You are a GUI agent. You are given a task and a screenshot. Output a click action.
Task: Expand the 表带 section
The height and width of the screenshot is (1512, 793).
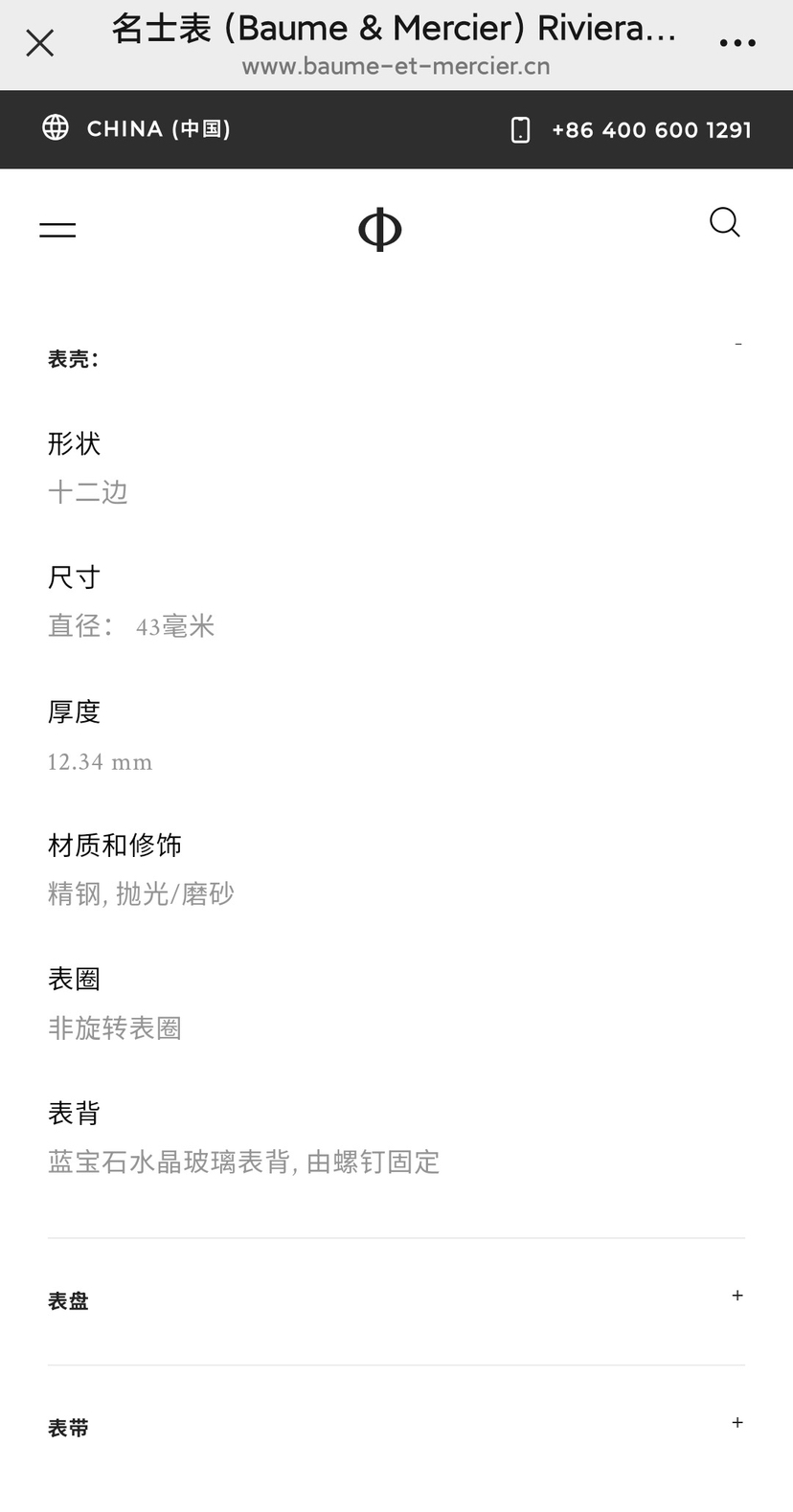click(x=736, y=1423)
